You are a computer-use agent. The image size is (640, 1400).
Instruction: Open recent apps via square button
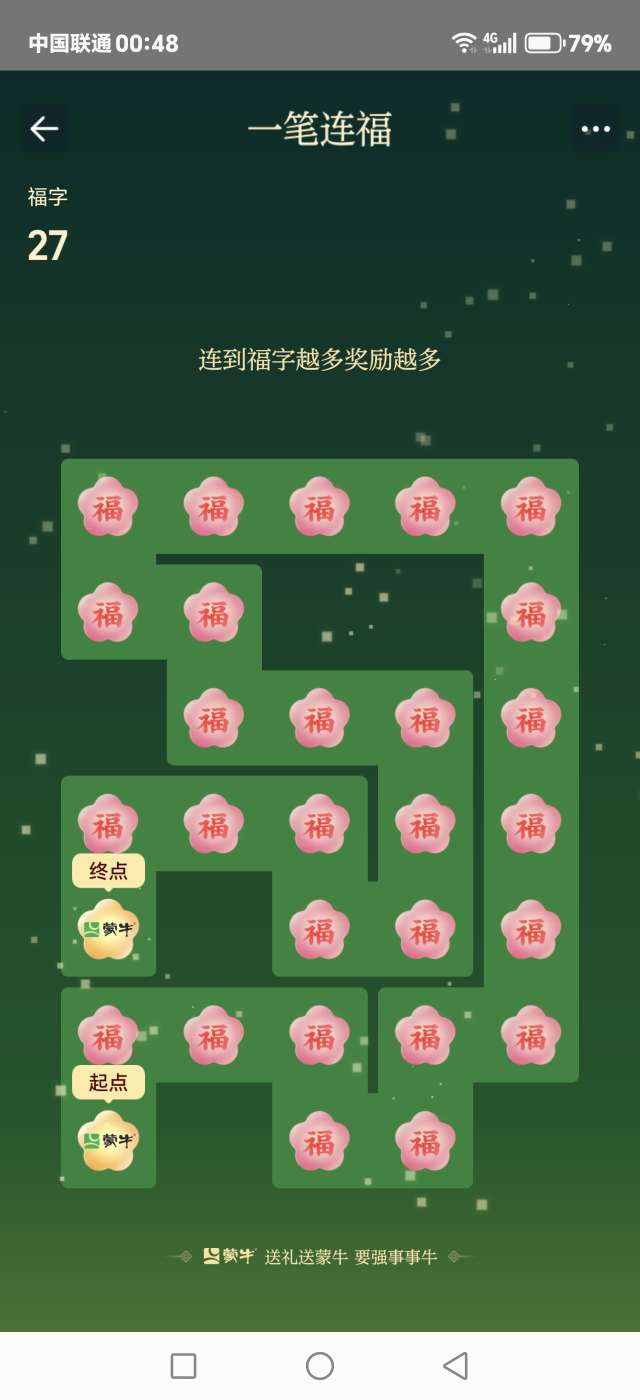[183, 1365]
